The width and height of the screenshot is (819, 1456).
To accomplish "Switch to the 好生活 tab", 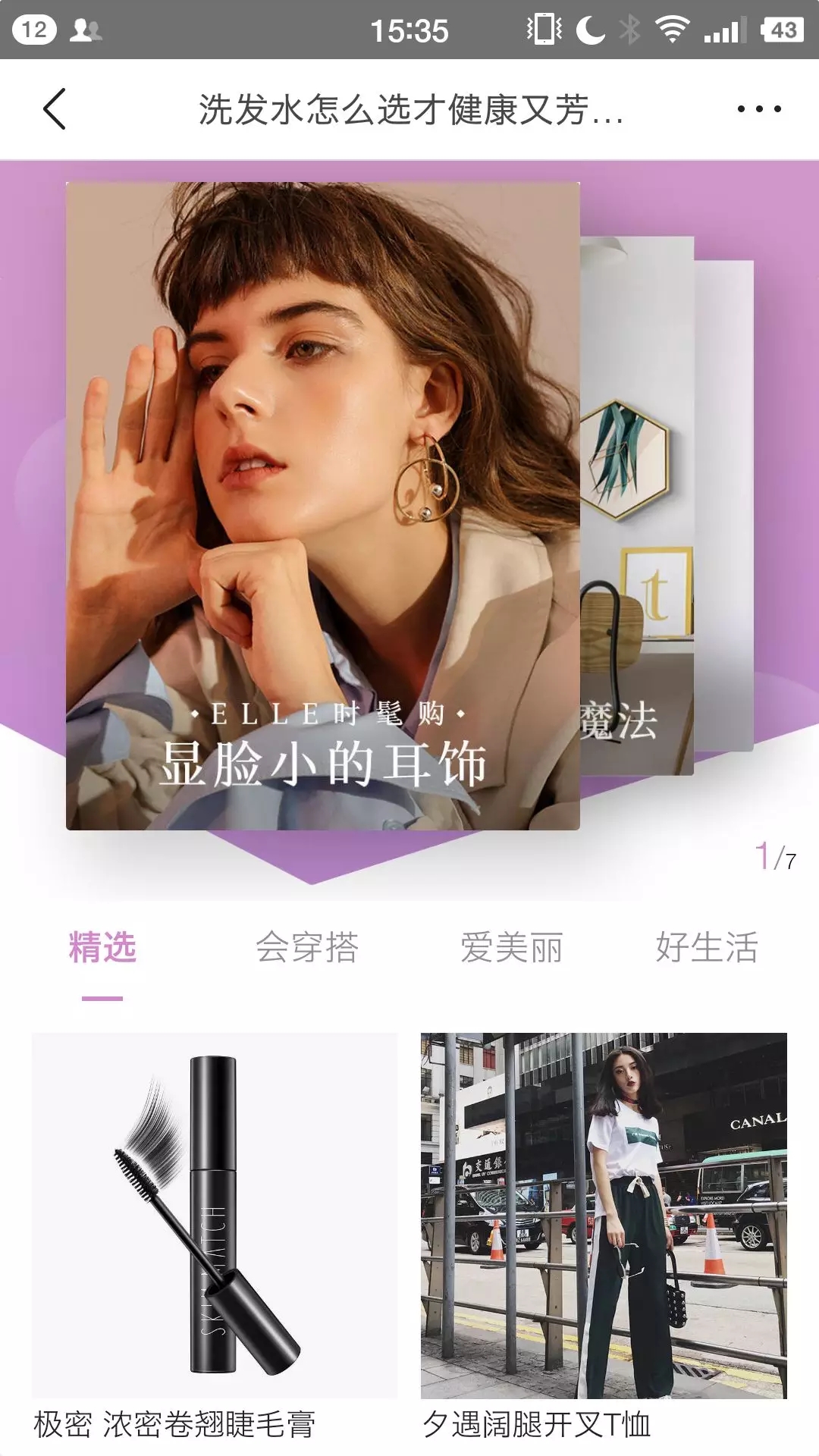I will 707,948.
